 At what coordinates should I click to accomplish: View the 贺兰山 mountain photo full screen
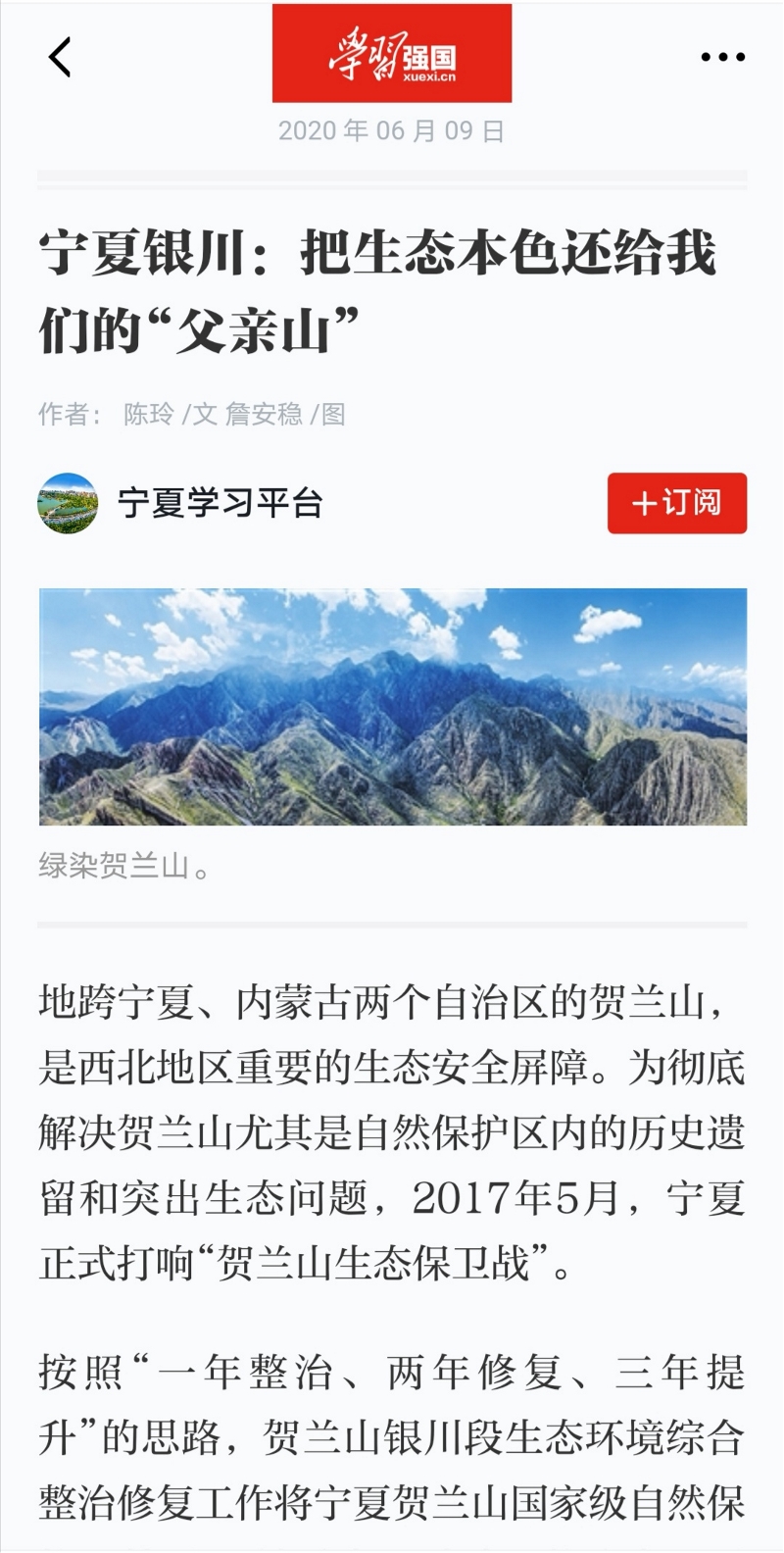coord(393,706)
